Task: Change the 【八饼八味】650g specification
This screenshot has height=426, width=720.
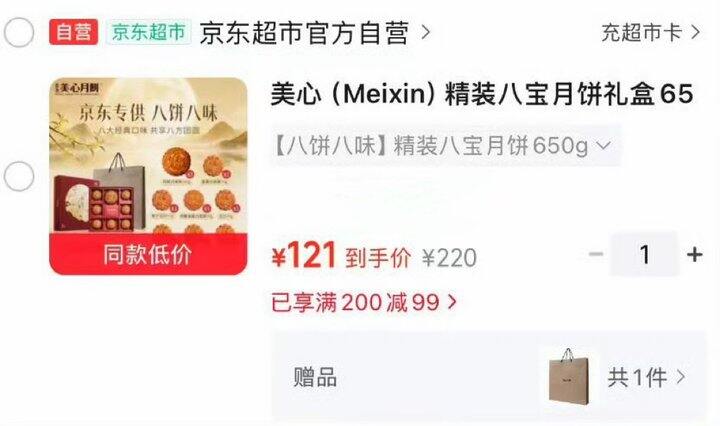Action: pos(445,146)
